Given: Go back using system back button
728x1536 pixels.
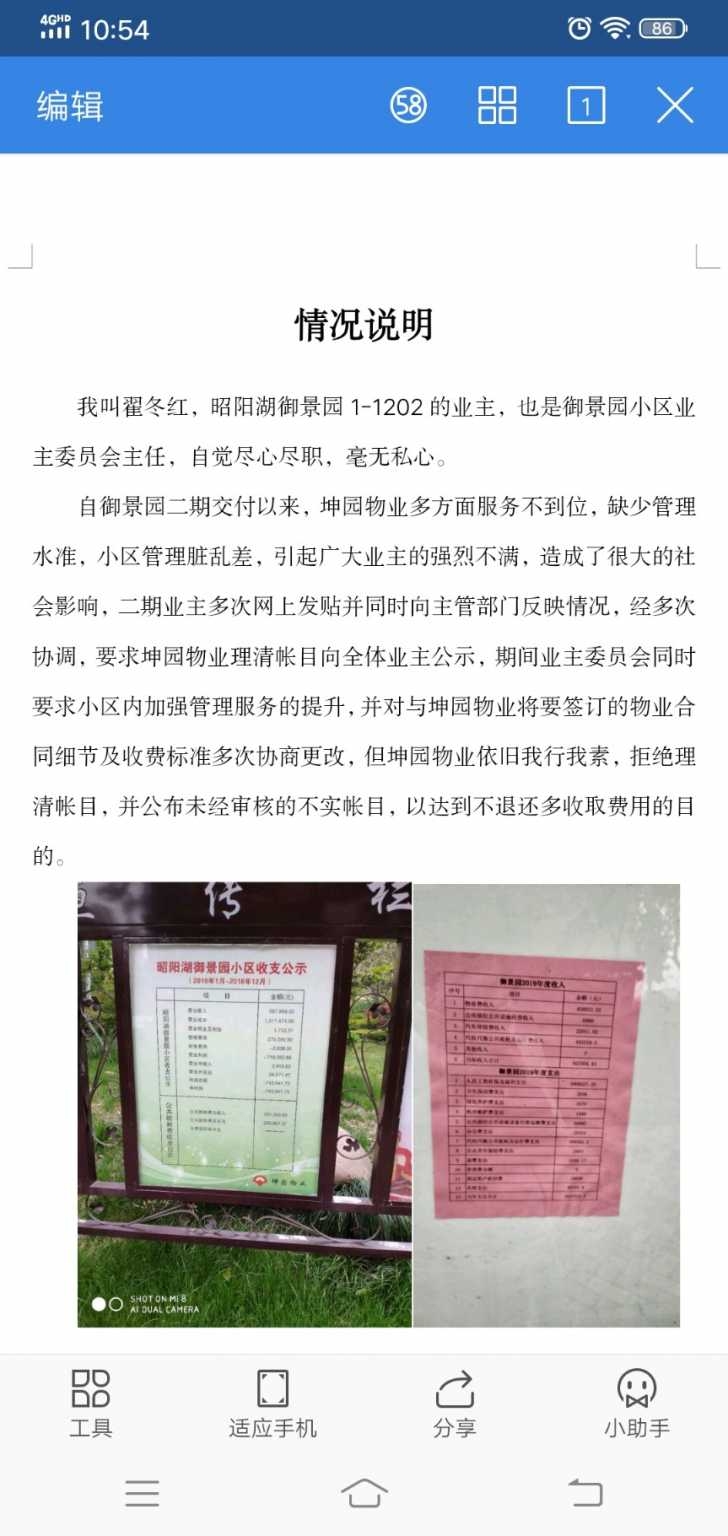Looking at the screenshot, I should coord(586,1493).
